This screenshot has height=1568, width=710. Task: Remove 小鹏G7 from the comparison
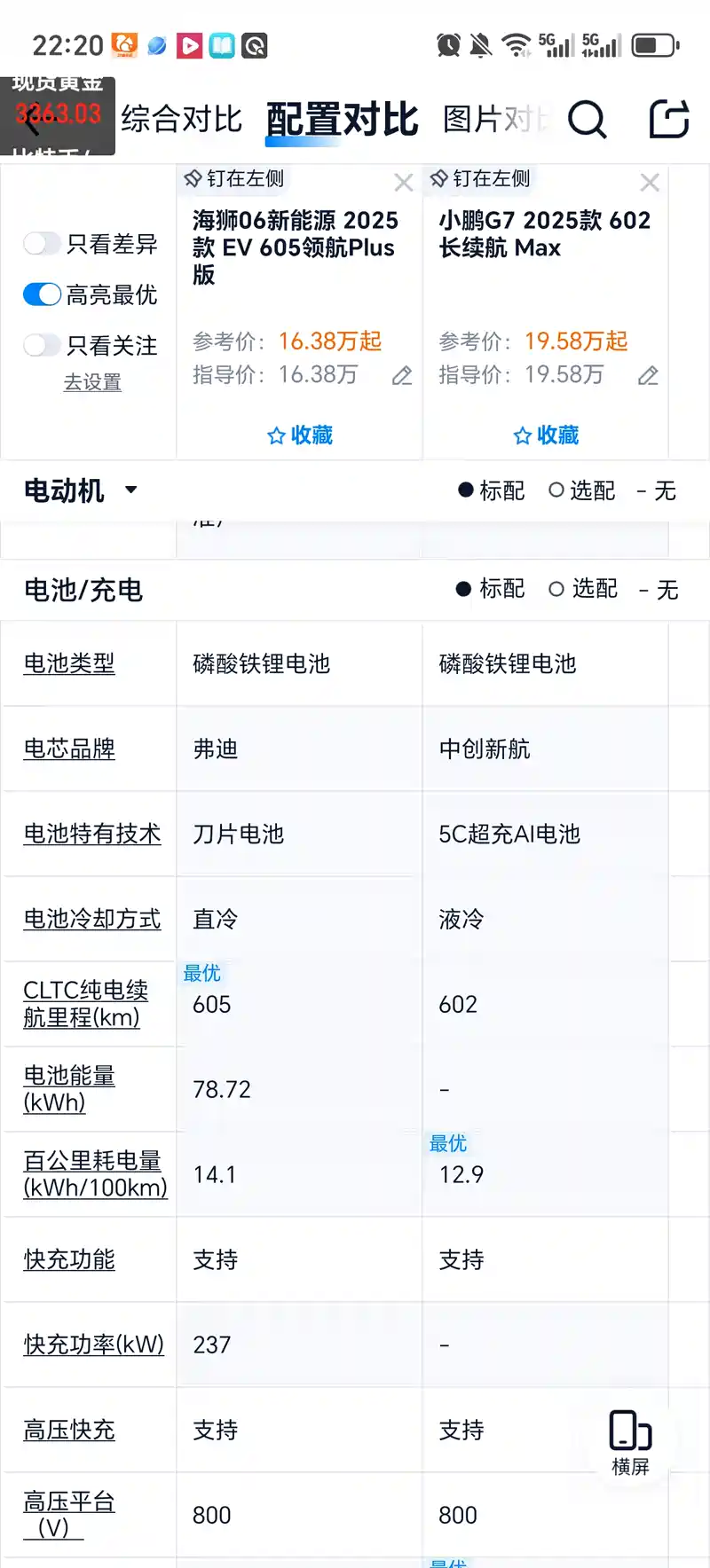650,183
